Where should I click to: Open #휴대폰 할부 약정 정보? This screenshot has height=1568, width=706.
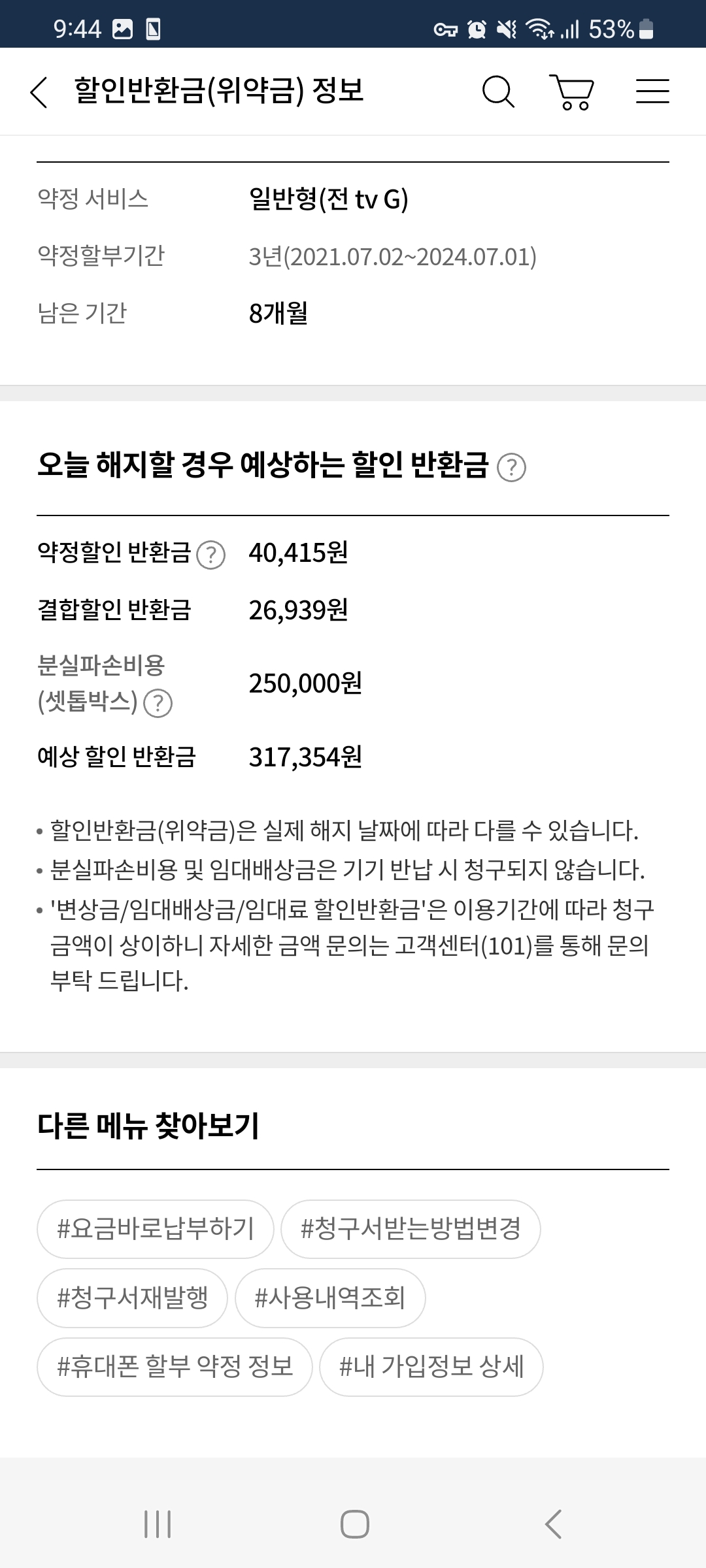click(175, 1367)
